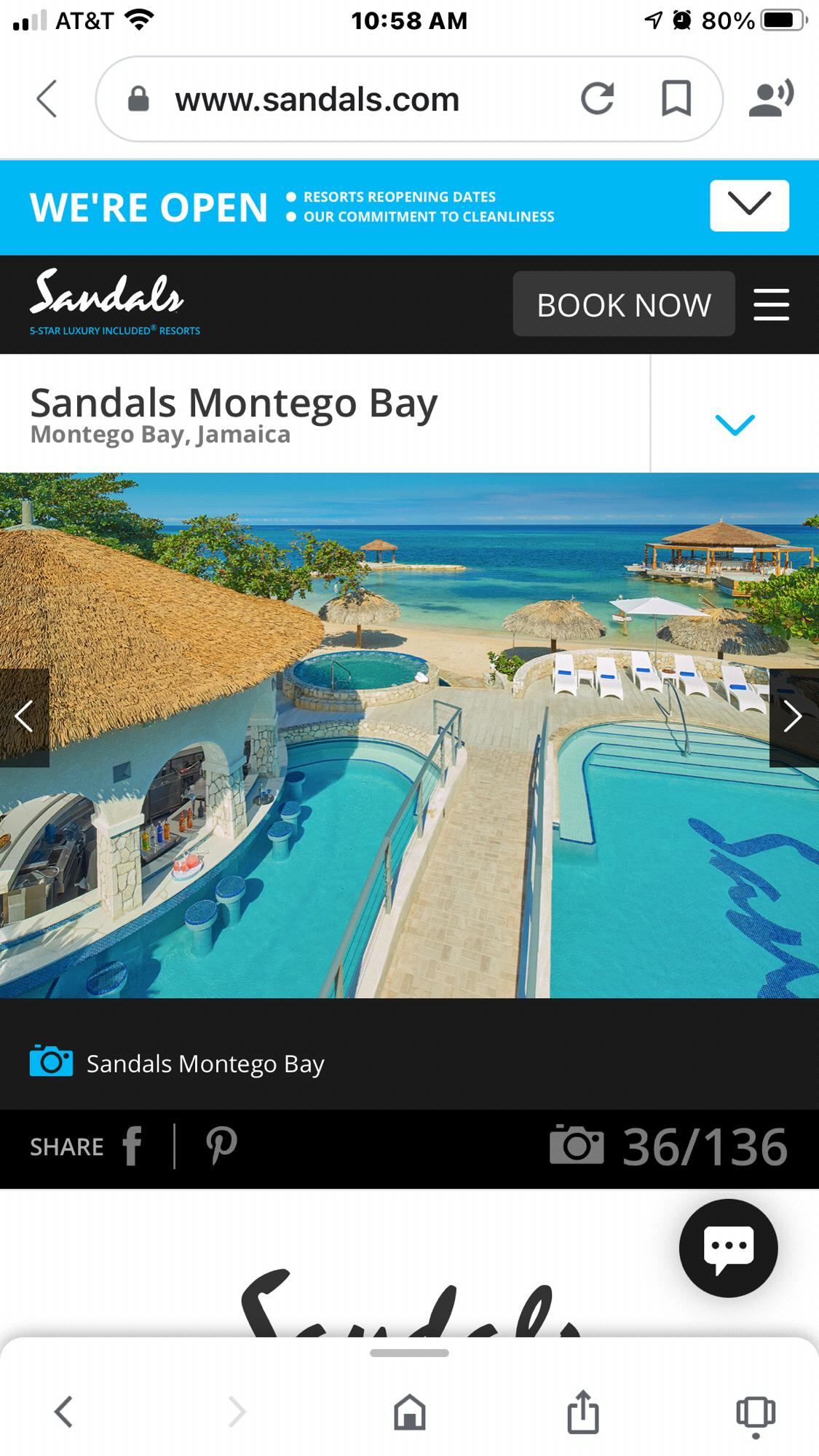Expand the We're Open banner
This screenshot has height=1456, width=819.
coord(749,205)
